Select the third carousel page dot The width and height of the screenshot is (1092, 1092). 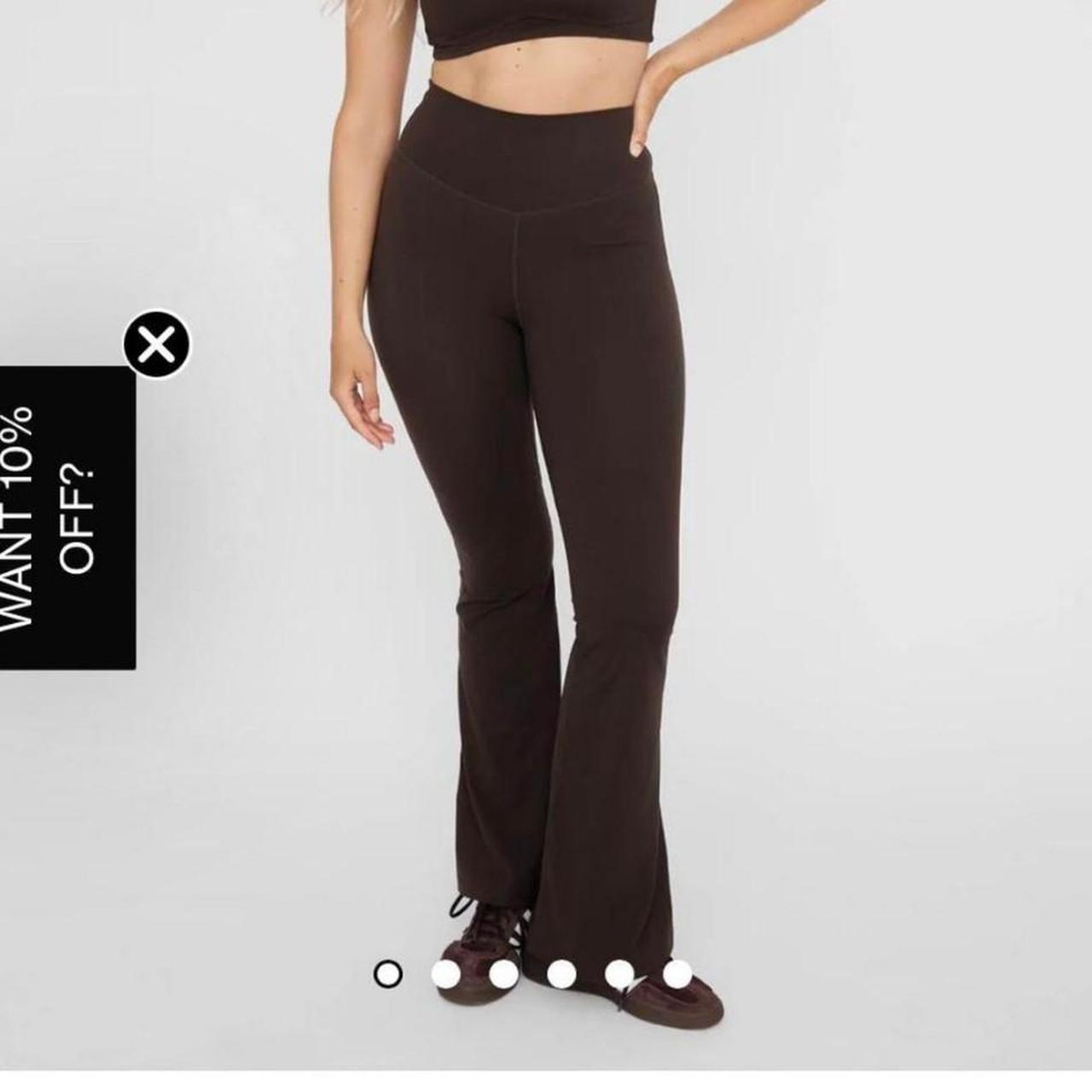(503, 973)
